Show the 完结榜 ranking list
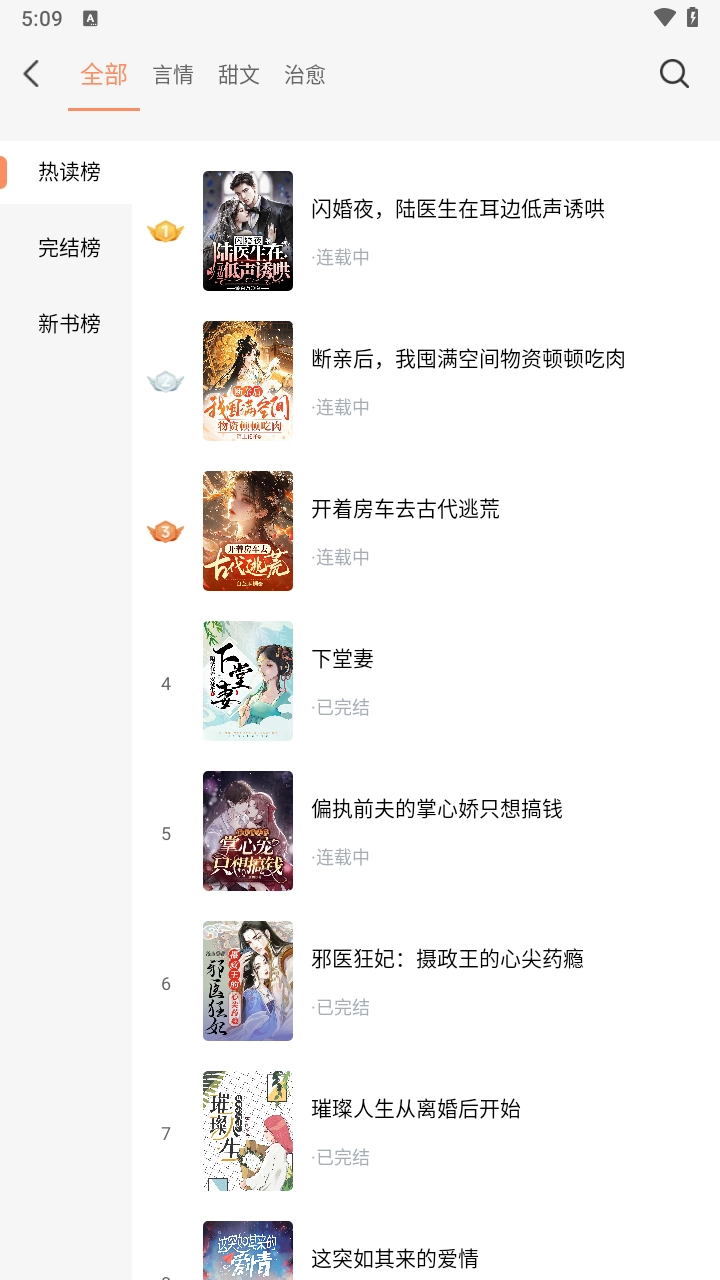The width and height of the screenshot is (720, 1280). point(69,248)
